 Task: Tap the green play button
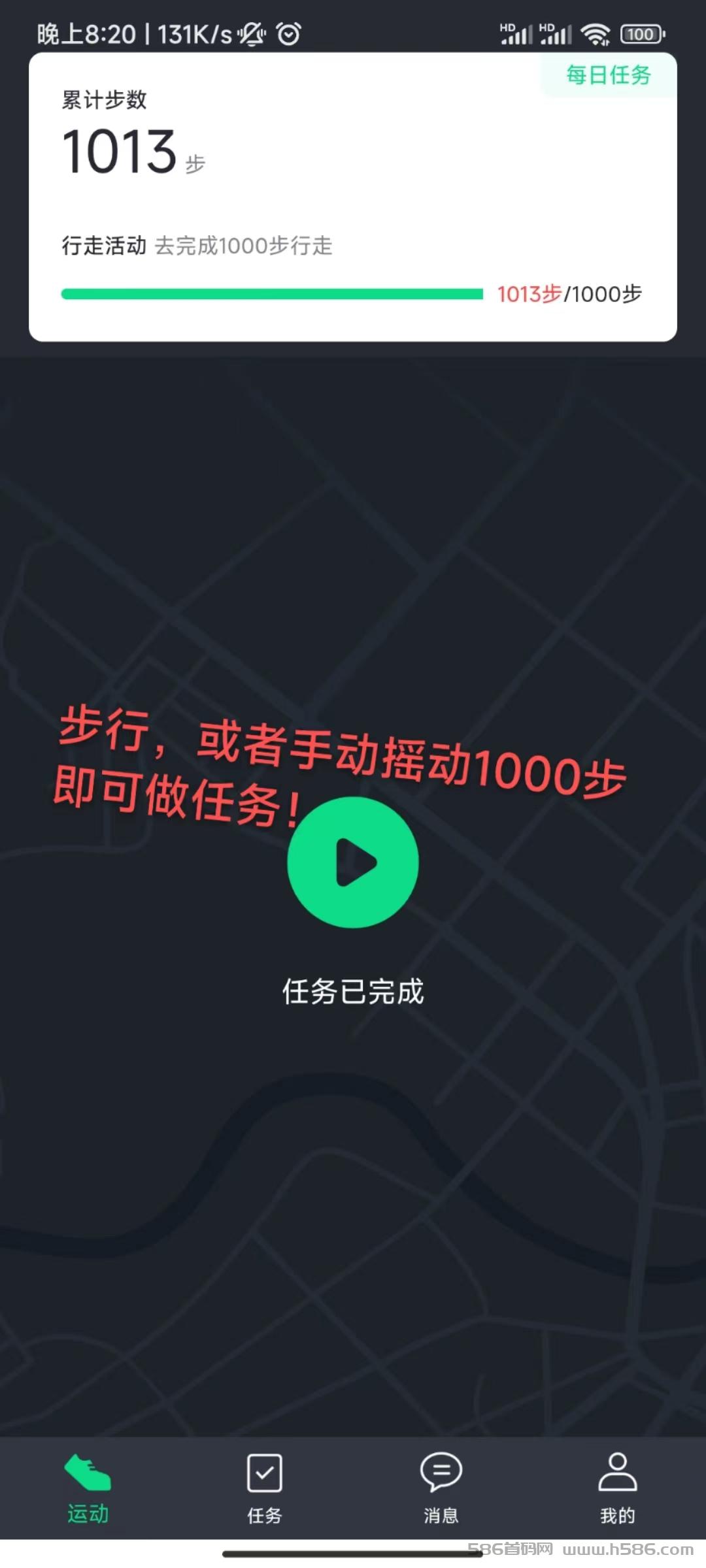[353, 862]
